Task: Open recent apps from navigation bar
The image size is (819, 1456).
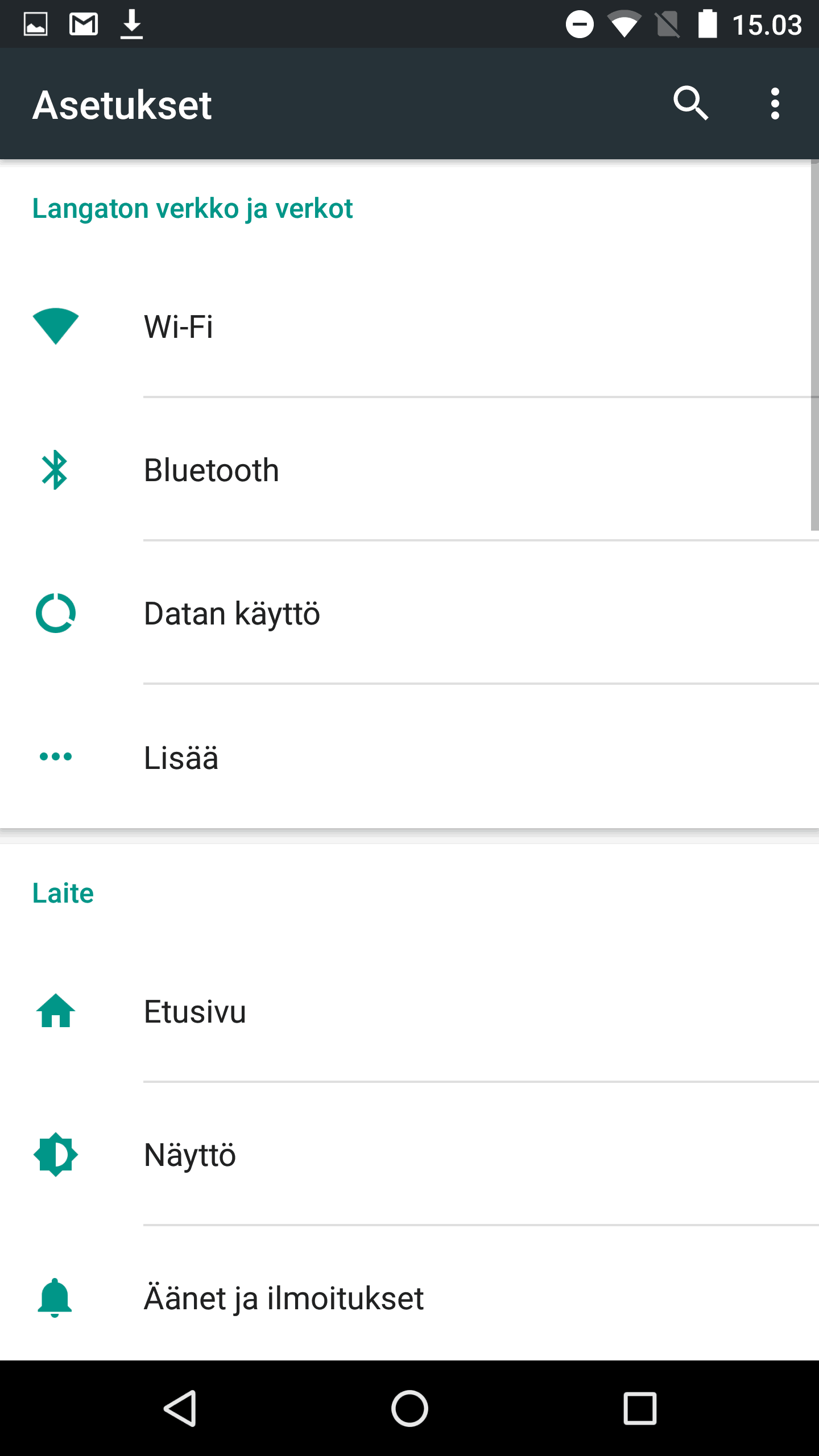Action: coord(640,1408)
